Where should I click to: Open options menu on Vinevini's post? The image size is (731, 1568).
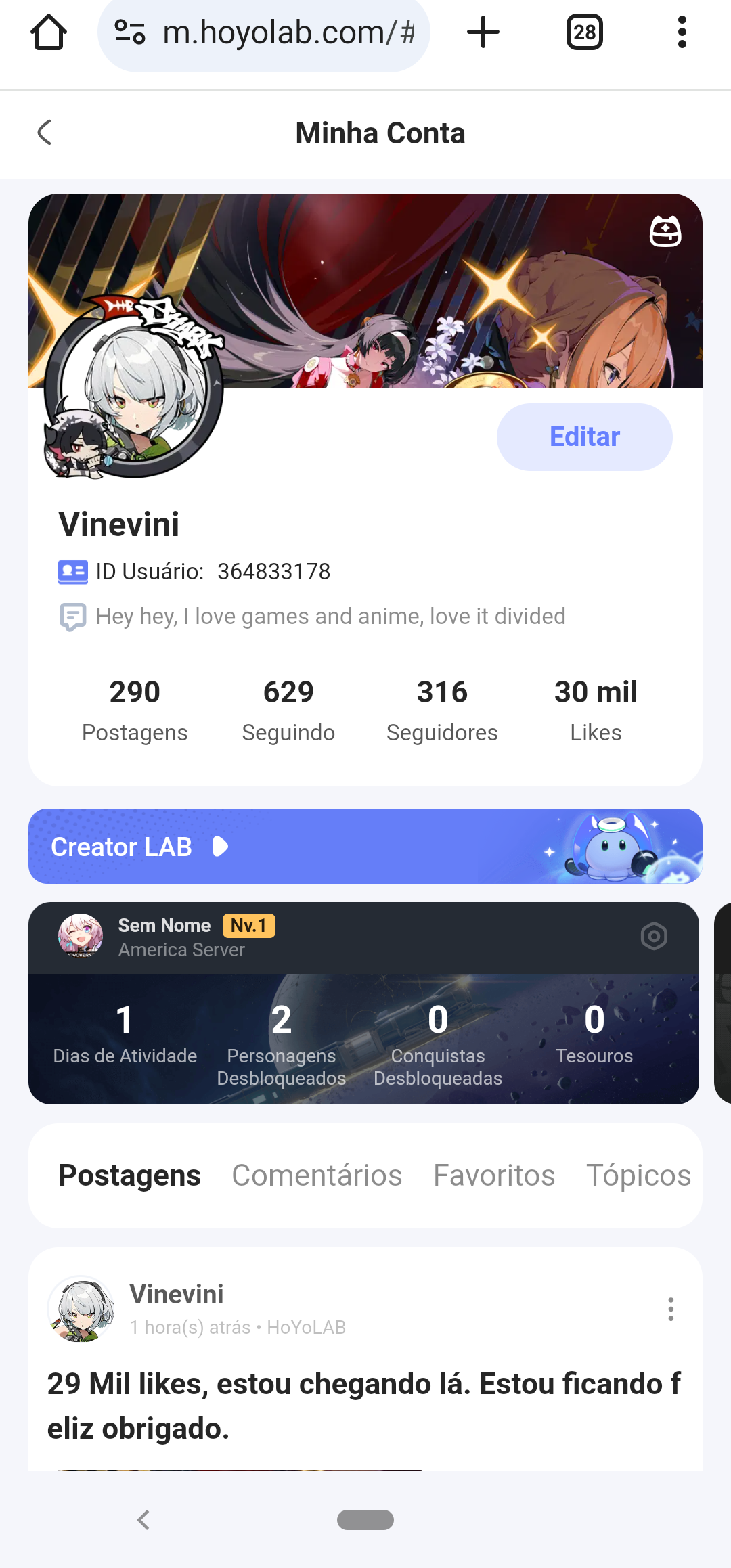[671, 1309]
